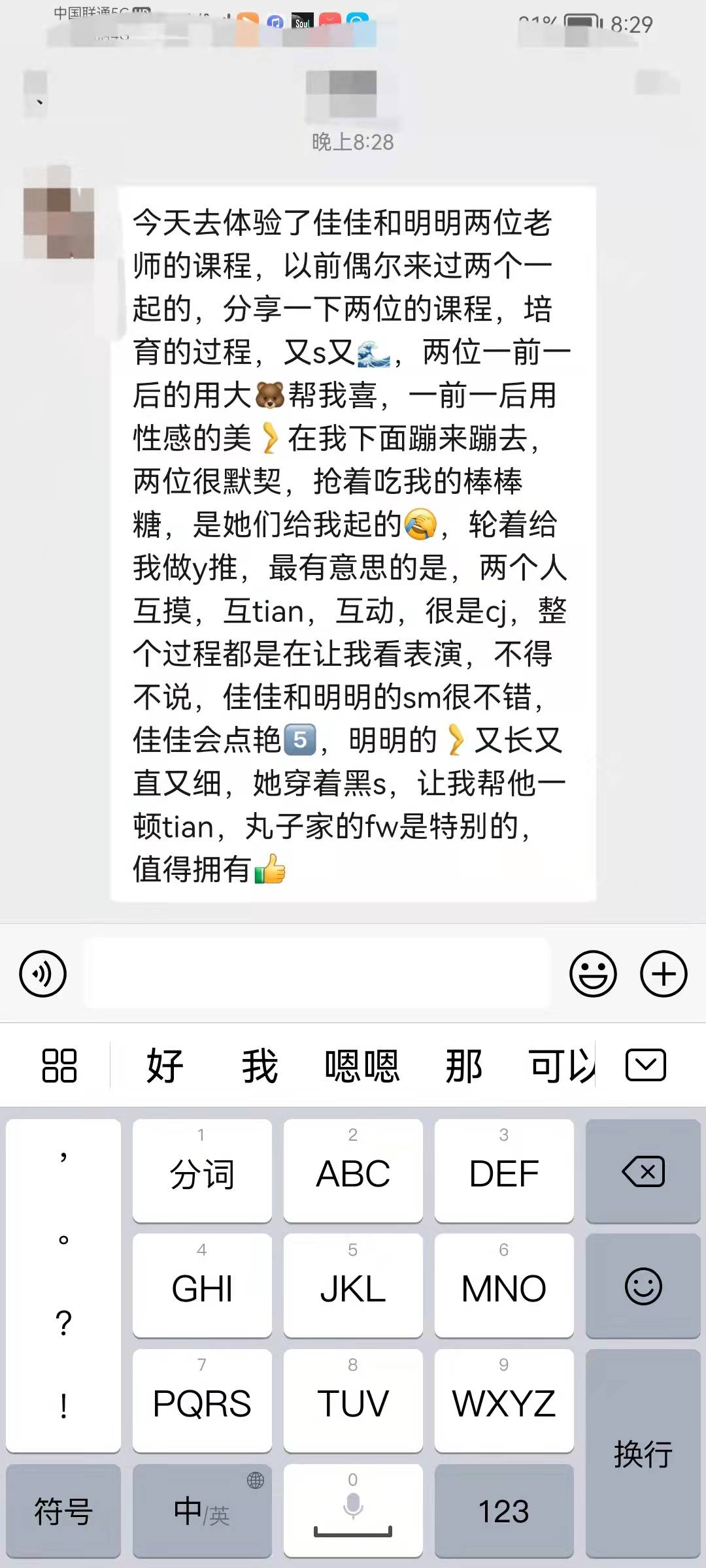Tap the space bar with microphone
The height and width of the screenshot is (1568, 706).
coord(353,1511)
